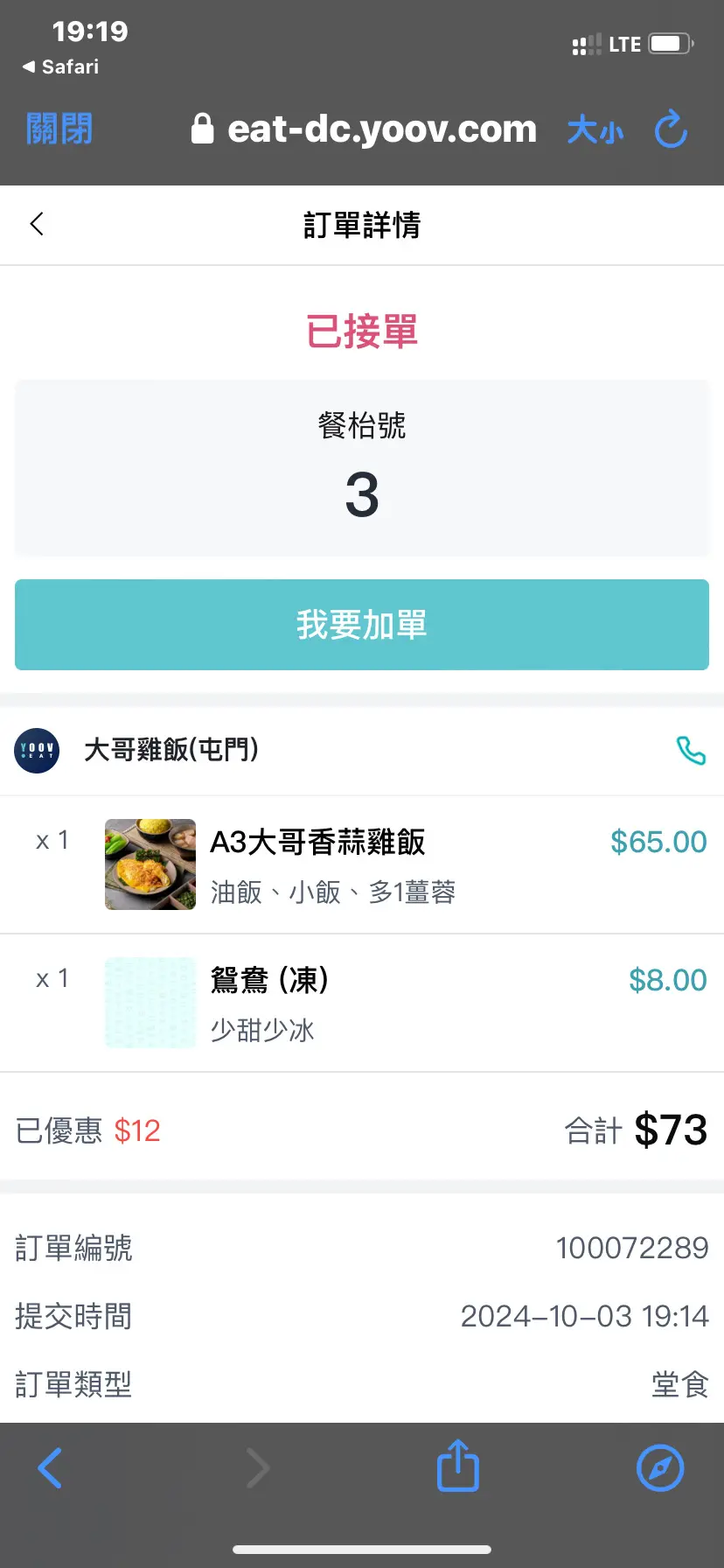Screen dimensions: 724x1568
Task: Open the share sheet in the browser toolbar
Action: point(458,1467)
